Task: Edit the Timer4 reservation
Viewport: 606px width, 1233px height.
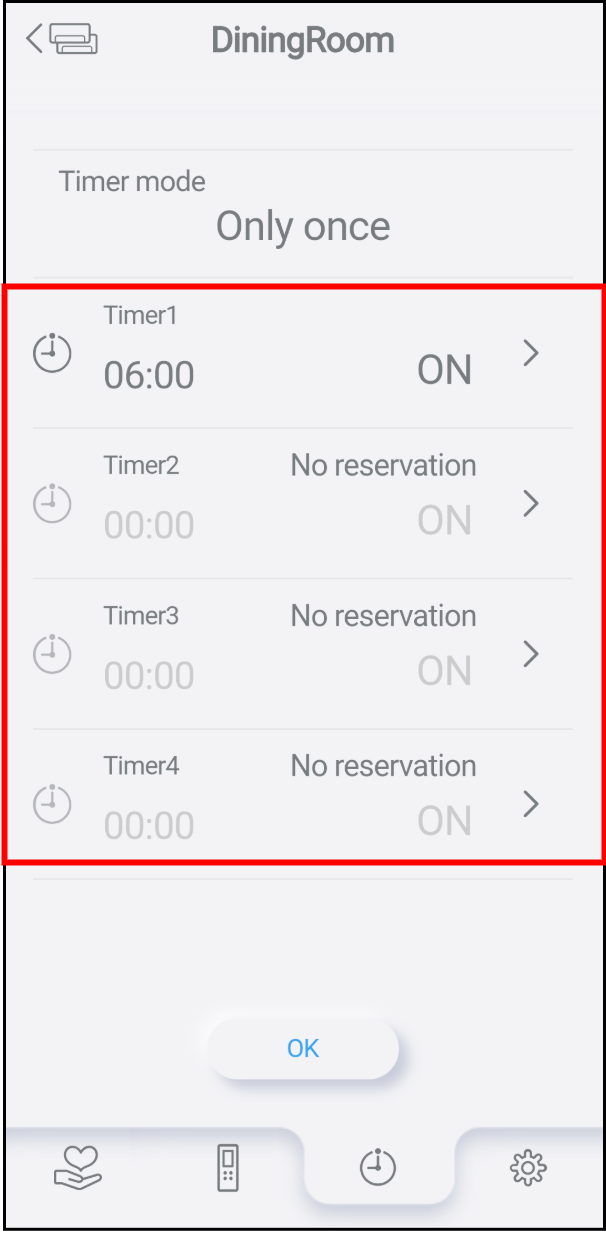Action: [x=303, y=803]
